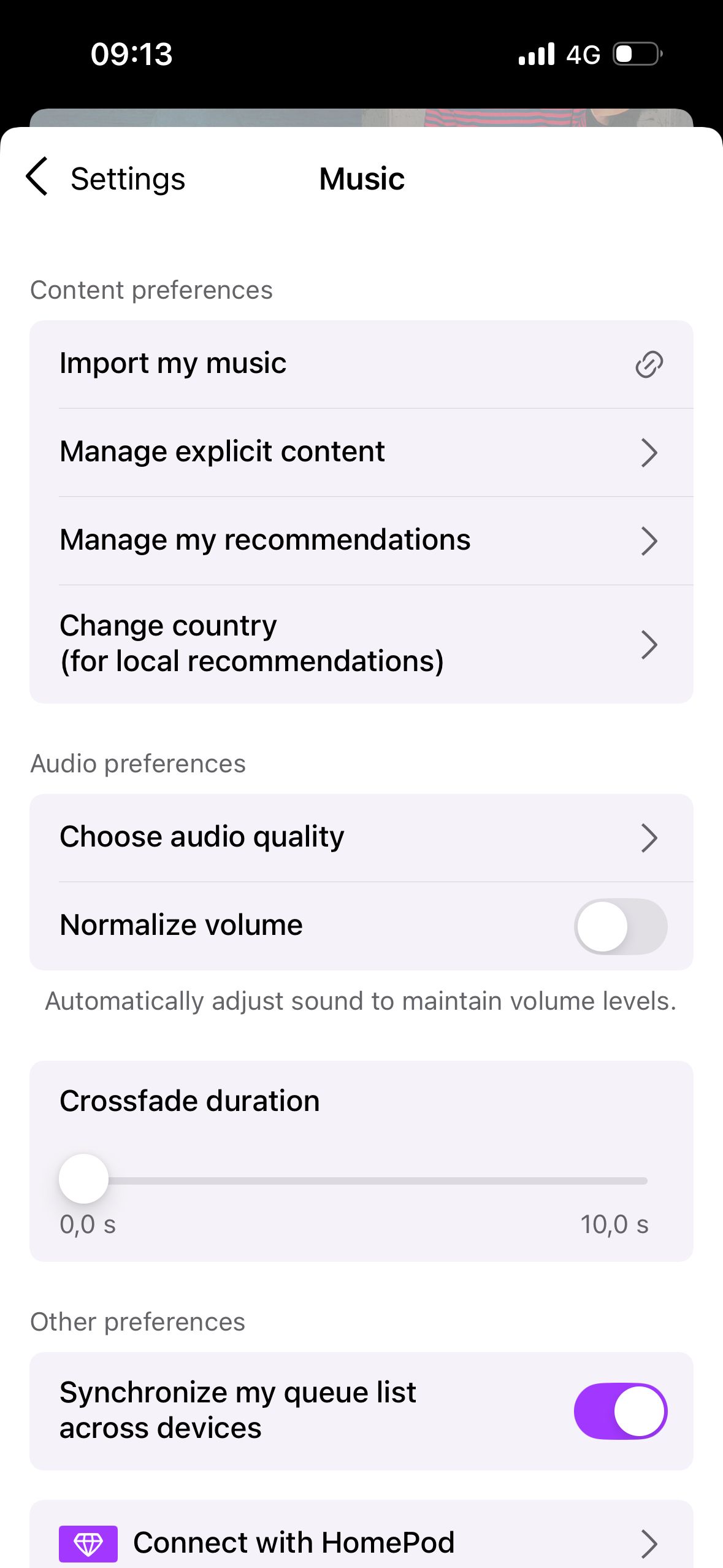This screenshot has height=1568, width=723.
Task: Tap the Music page title
Action: coord(361,178)
